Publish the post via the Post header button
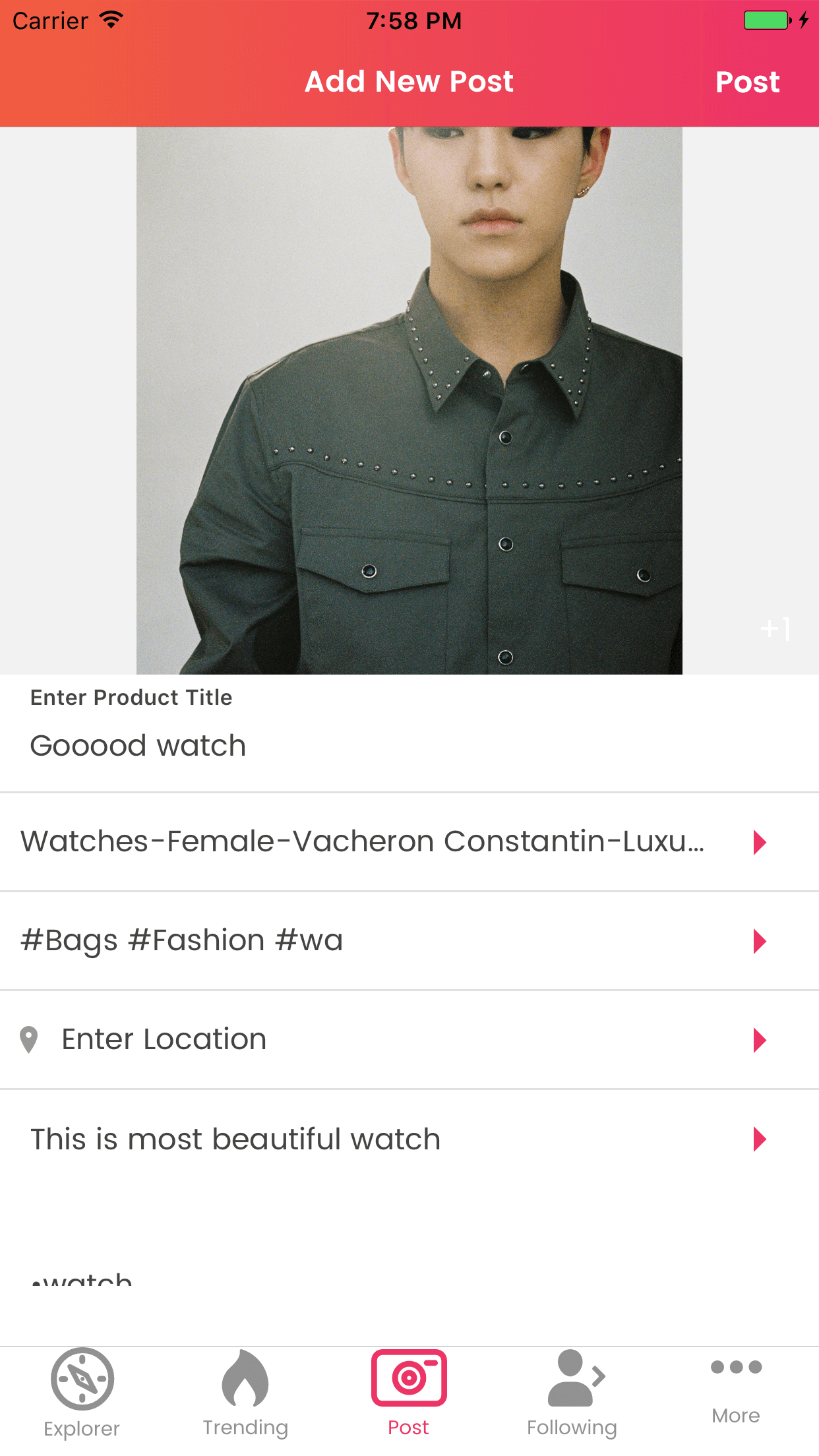This screenshot has width=819, height=1456. point(747,82)
